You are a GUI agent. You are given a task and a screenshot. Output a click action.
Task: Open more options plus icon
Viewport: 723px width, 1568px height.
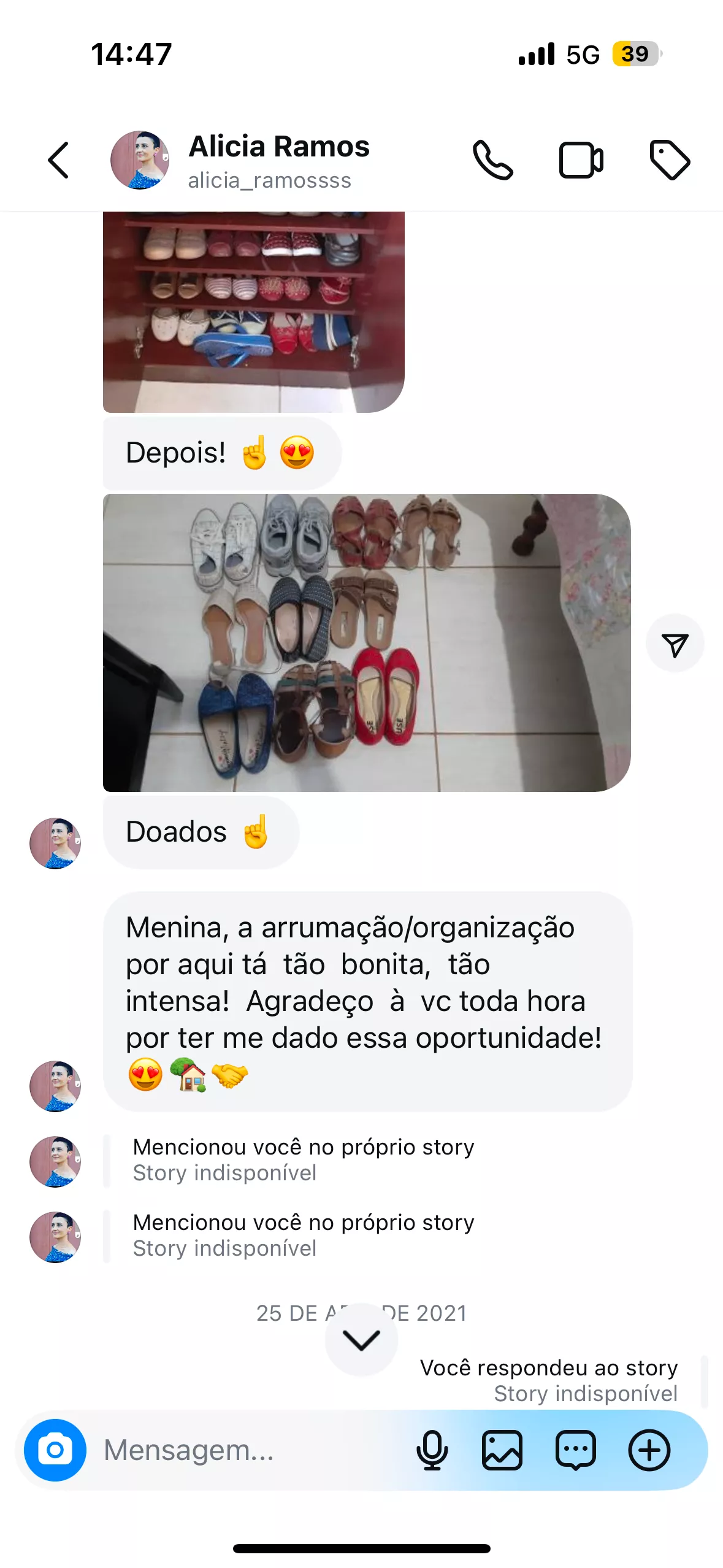coord(649,1450)
